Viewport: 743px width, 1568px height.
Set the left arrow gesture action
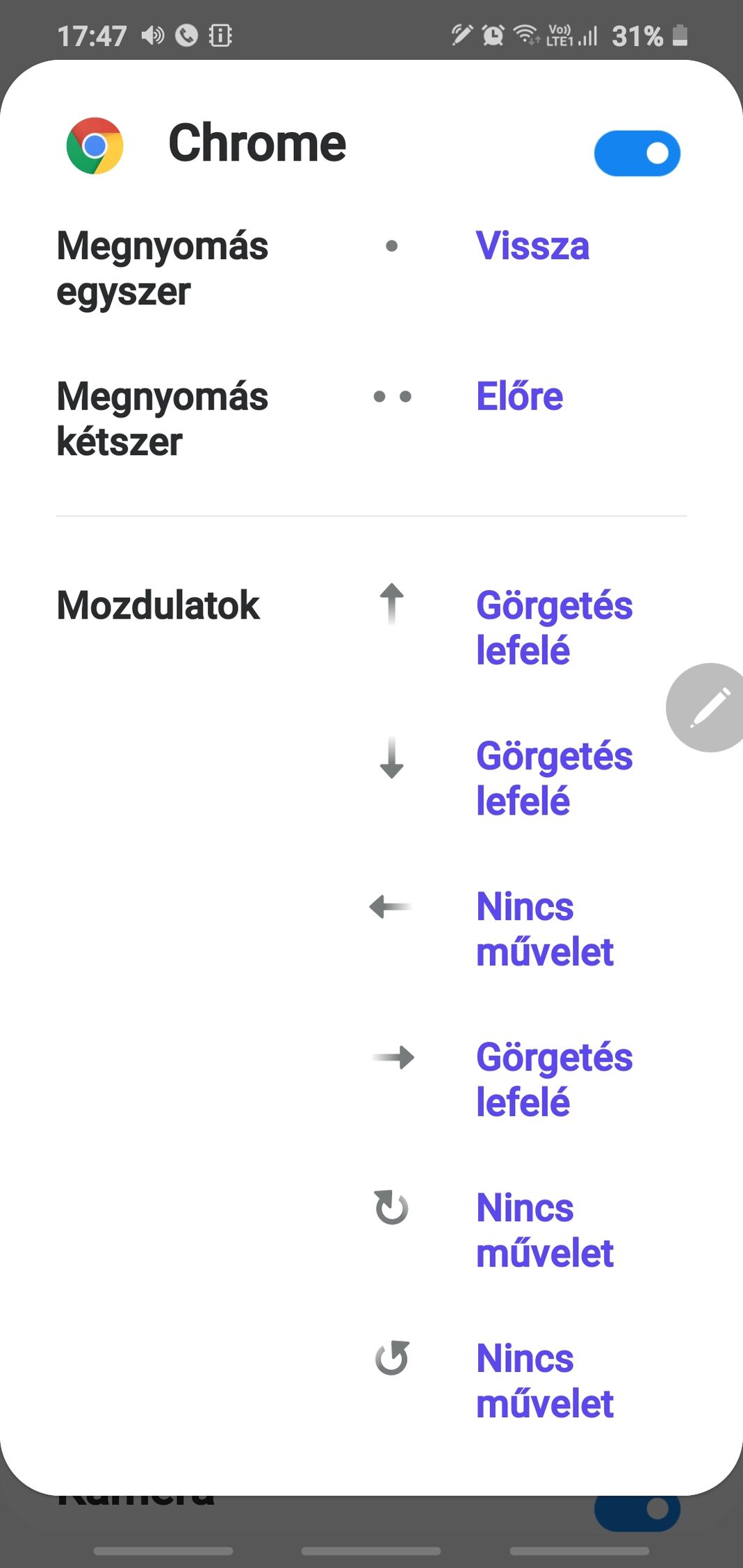[545, 929]
